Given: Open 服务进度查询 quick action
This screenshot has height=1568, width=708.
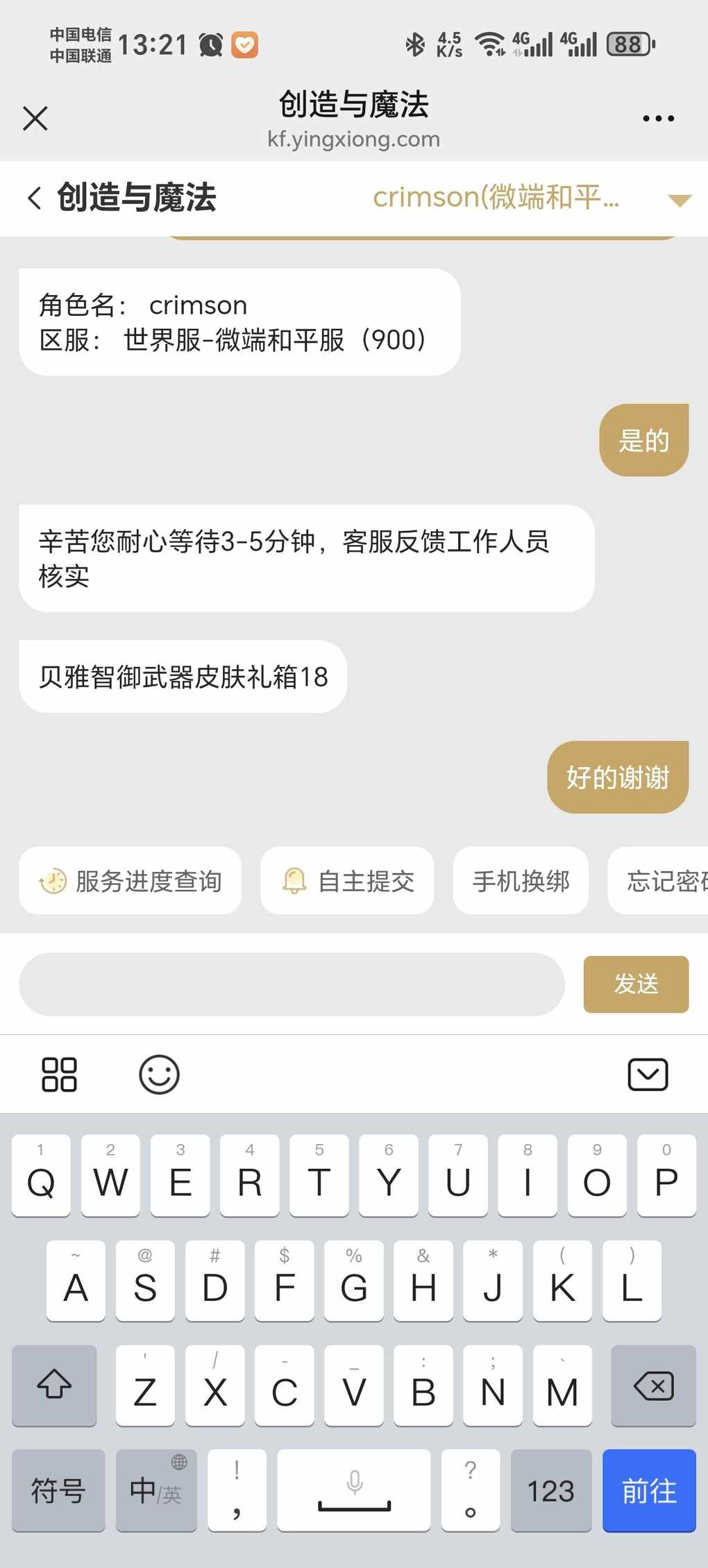Looking at the screenshot, I should tap(130, 881).
